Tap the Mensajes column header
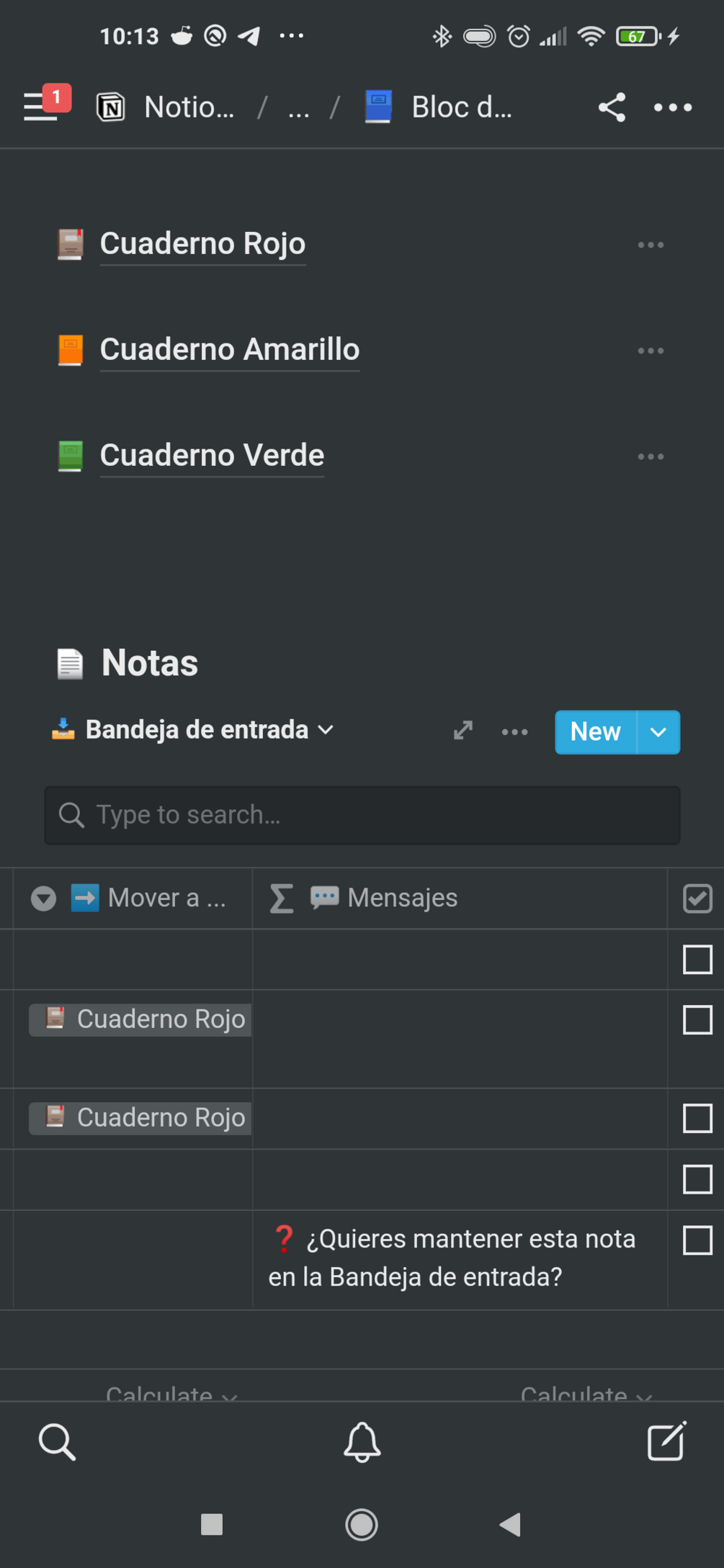The height and width of the screenshot is (1568, 724). click(x=401, y=898)
